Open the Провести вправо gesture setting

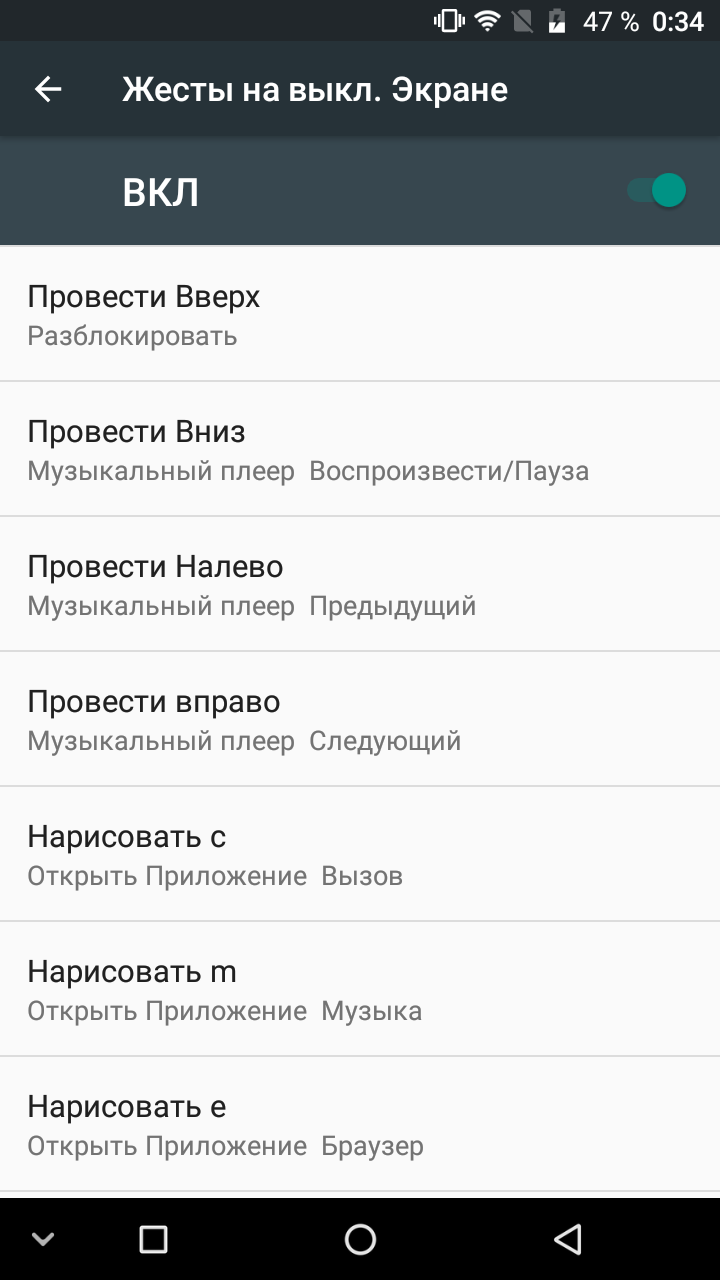coord(360,719)
